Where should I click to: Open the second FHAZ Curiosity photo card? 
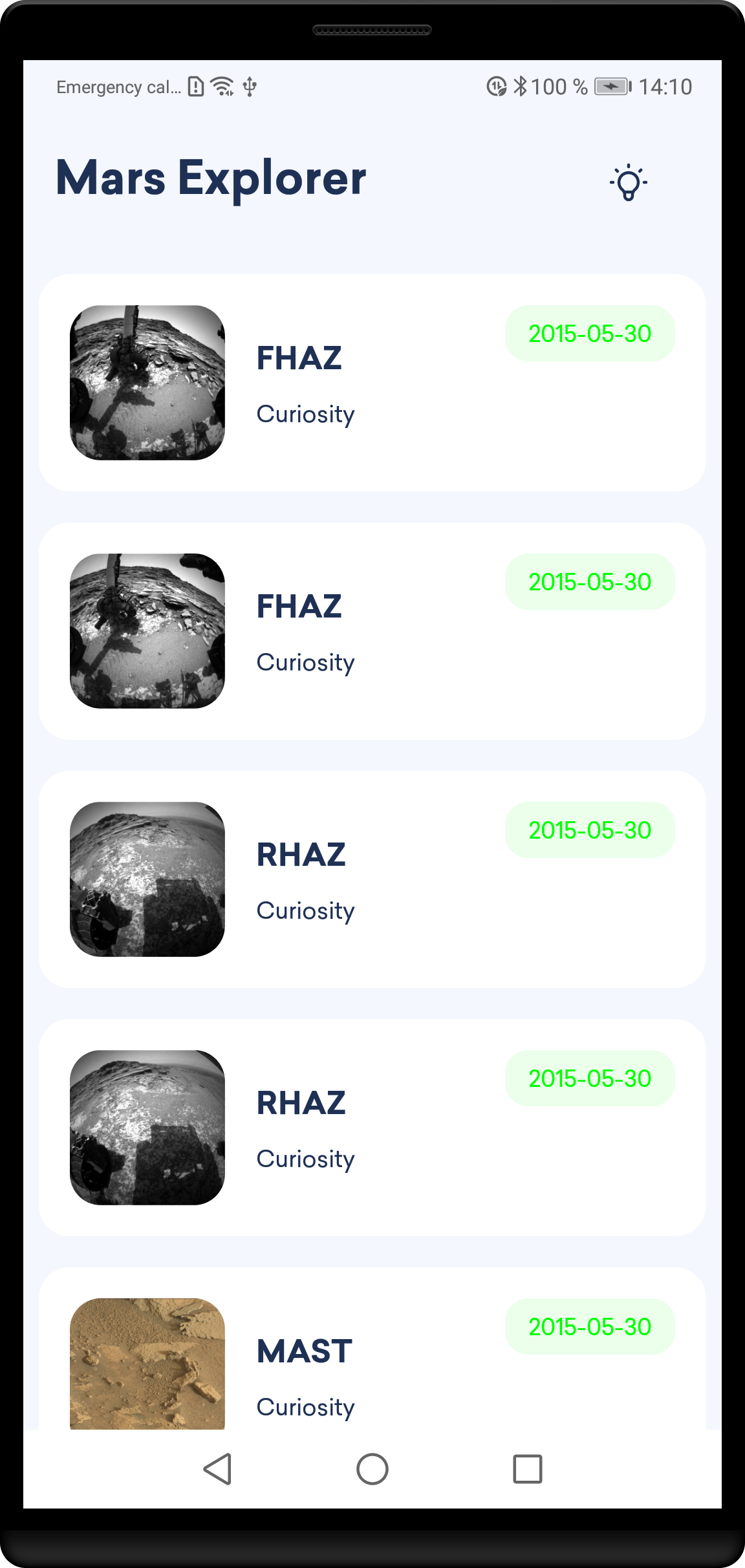point(372,631)
